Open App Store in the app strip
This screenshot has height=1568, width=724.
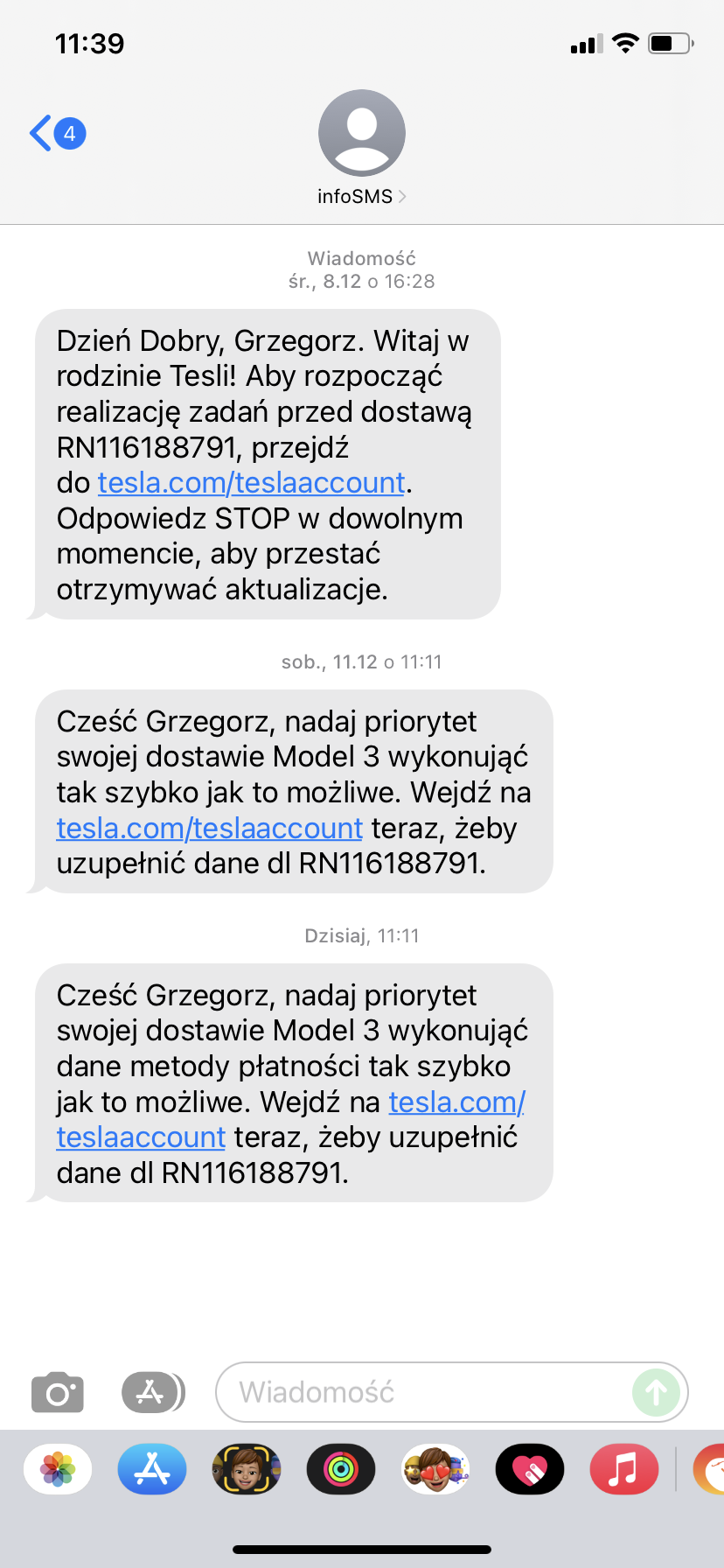tap(152, 1469)
